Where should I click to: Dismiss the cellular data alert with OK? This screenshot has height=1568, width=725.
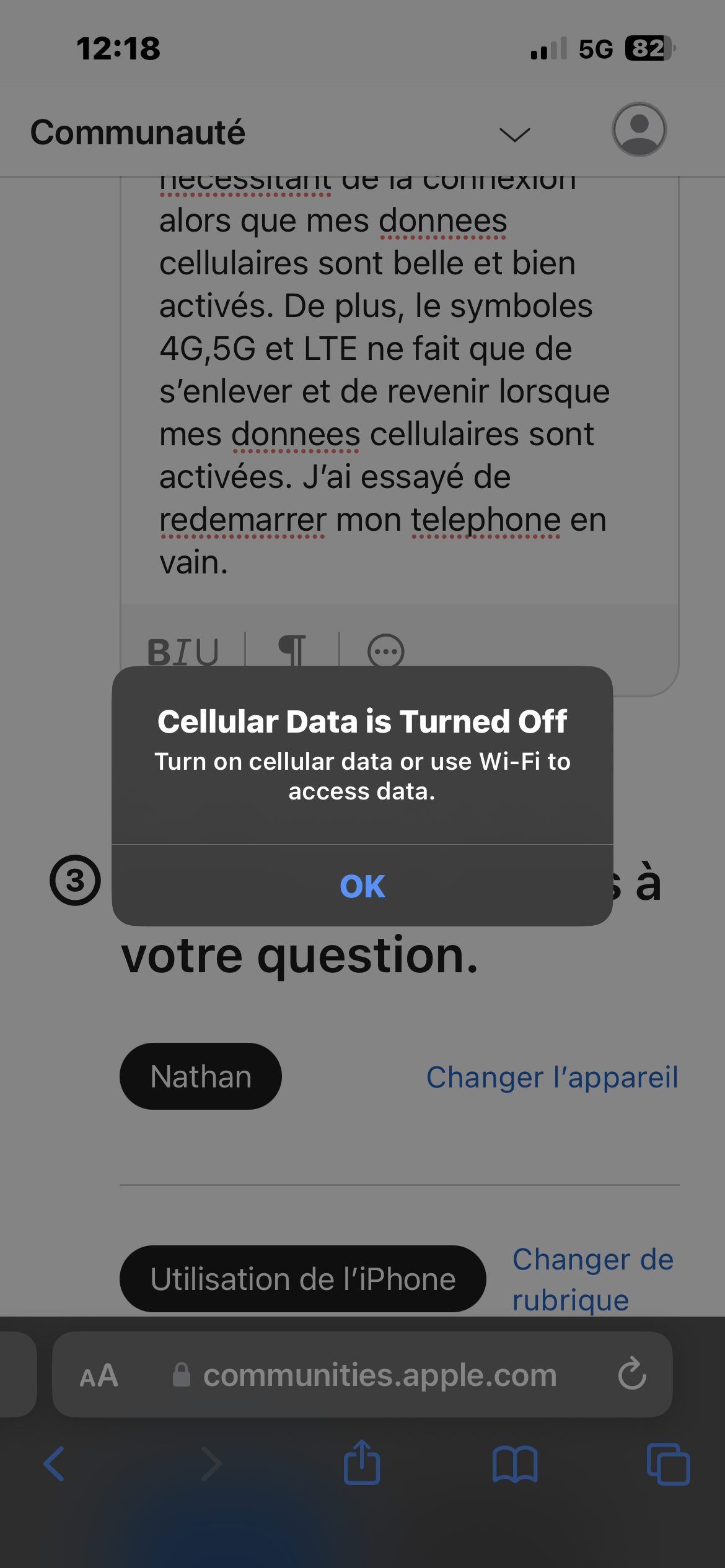pyautogui.click(x=362, y=886)
